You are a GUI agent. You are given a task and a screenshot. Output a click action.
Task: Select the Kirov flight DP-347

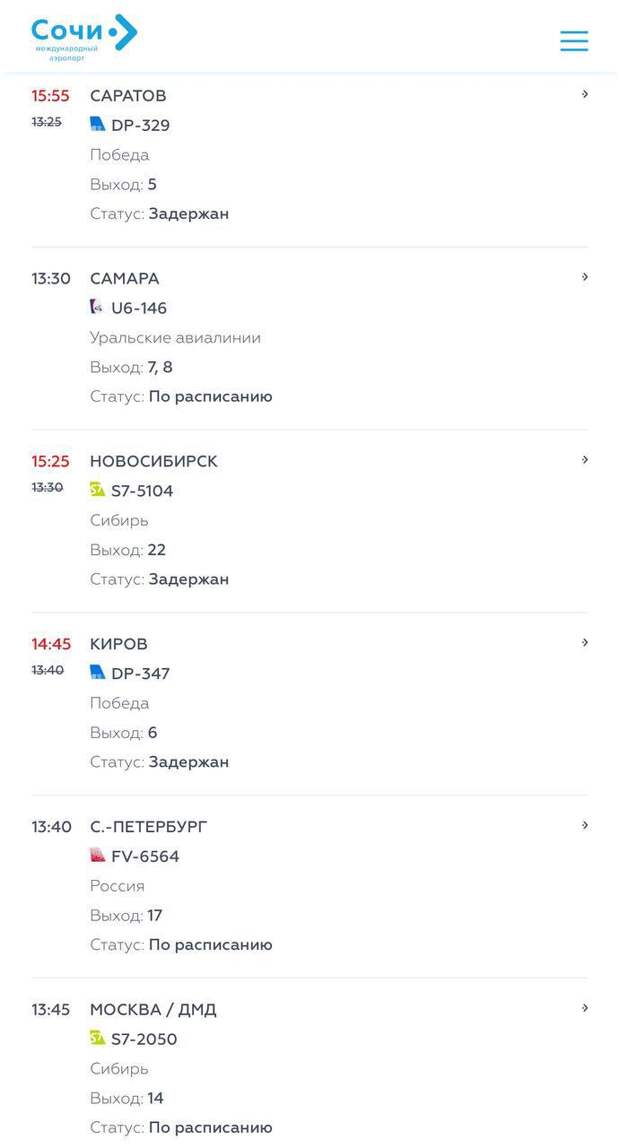pos(310,704)
